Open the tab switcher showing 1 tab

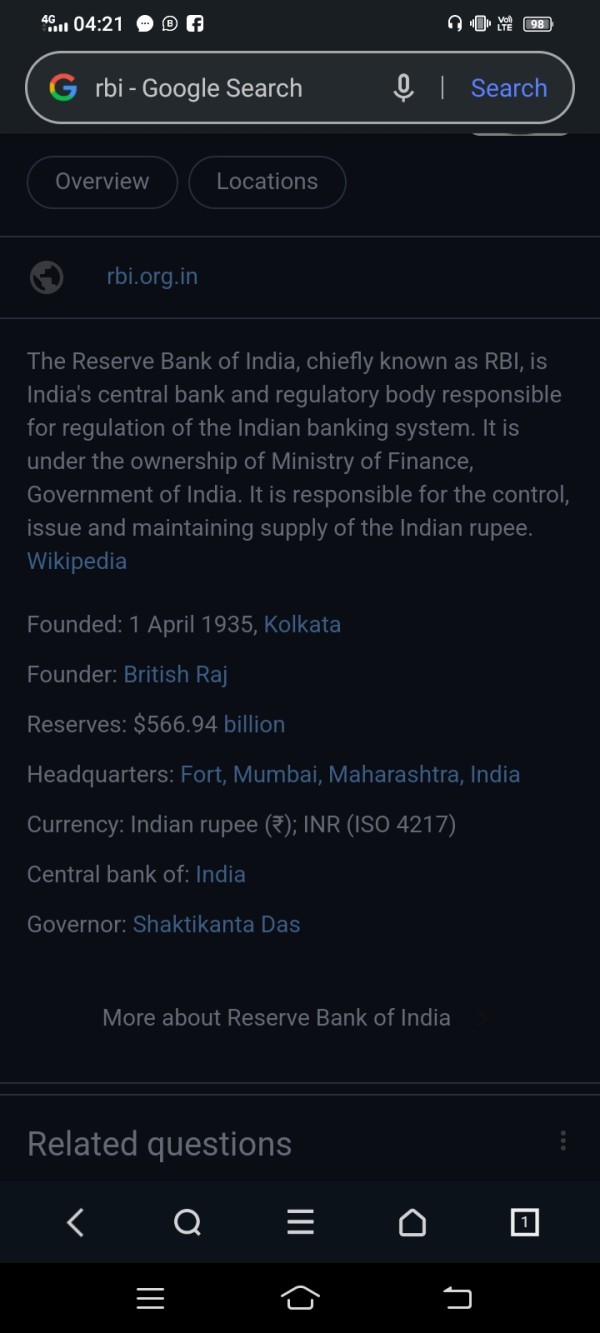tap(525, 1222)
